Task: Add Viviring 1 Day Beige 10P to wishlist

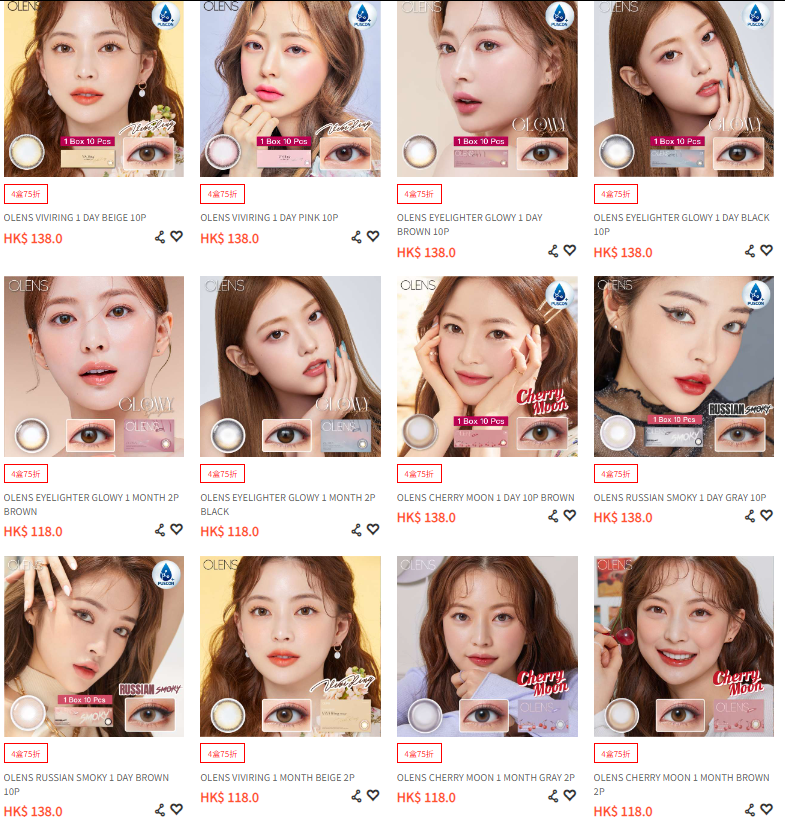Action: click(x=177, y=237)
